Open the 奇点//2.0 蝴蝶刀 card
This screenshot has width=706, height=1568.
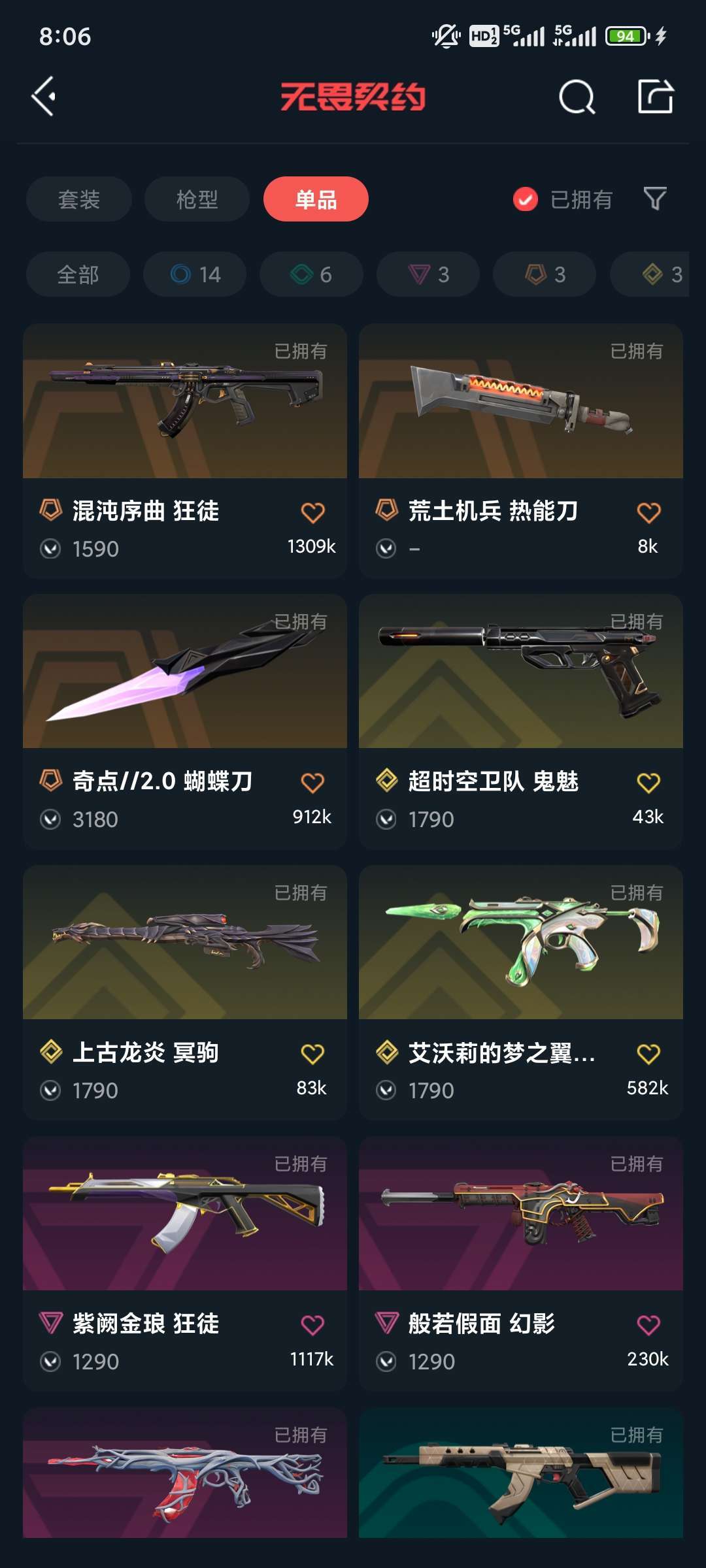coord(185,721)
